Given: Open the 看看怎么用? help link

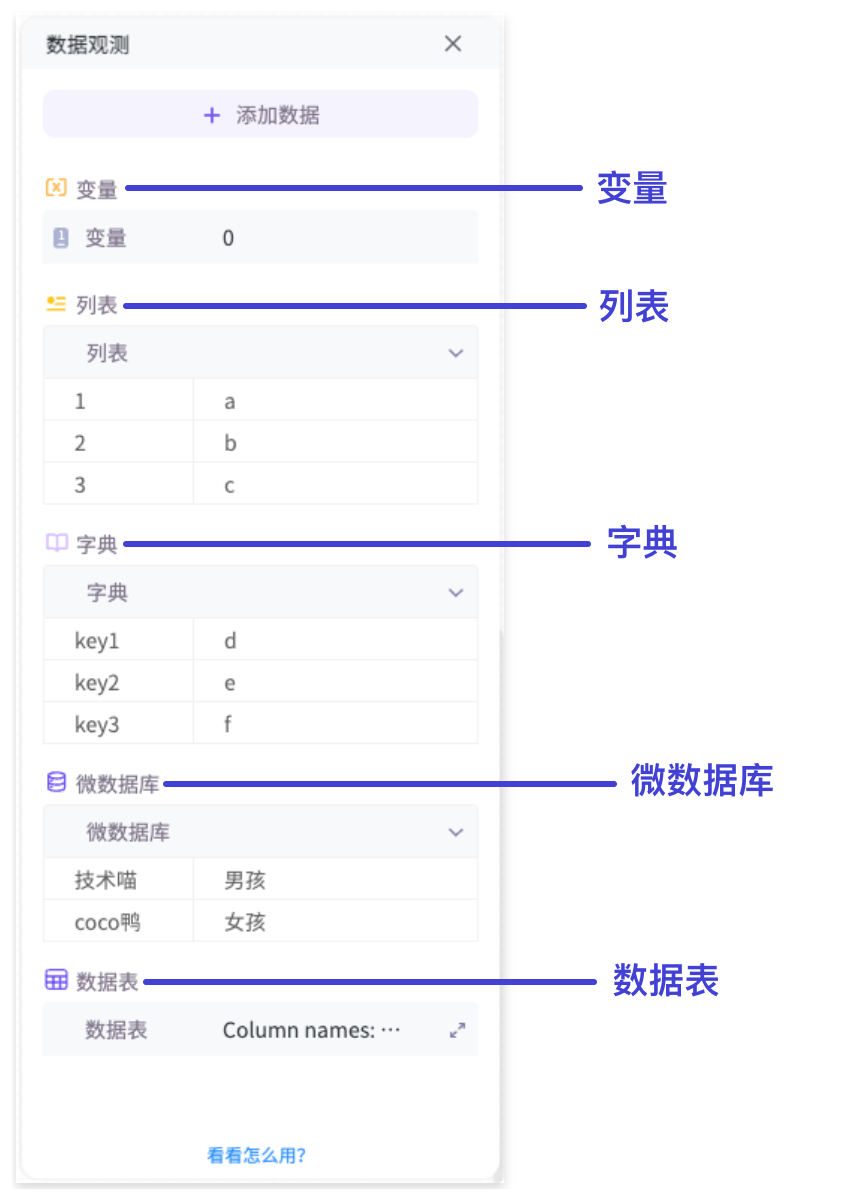Looking at the screenshot, I should 257,1155.
